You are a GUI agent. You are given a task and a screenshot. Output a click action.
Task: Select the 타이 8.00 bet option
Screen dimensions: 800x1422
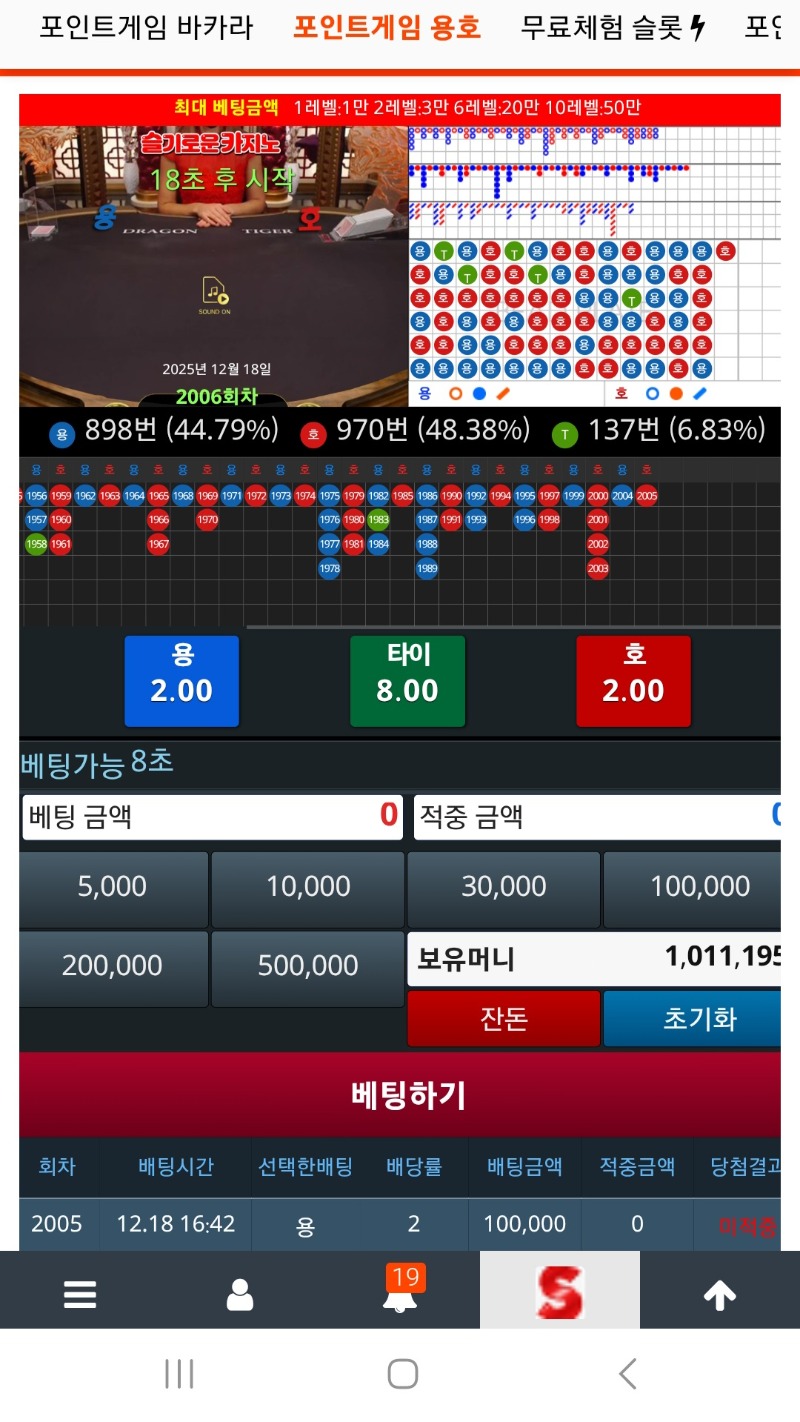[x=407, y=681]
